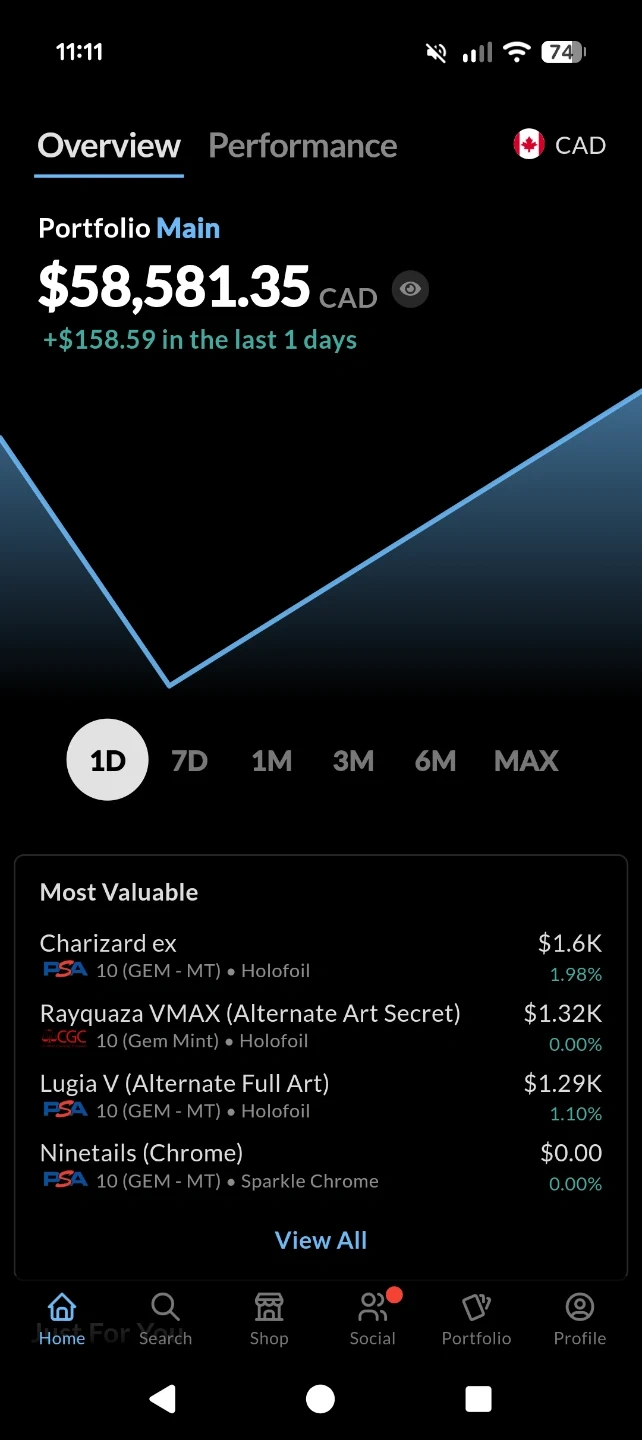The width and height of the screenshot is (642, 1440).
Task: Show the 1M chart range
Action: [x=271, y=761]
